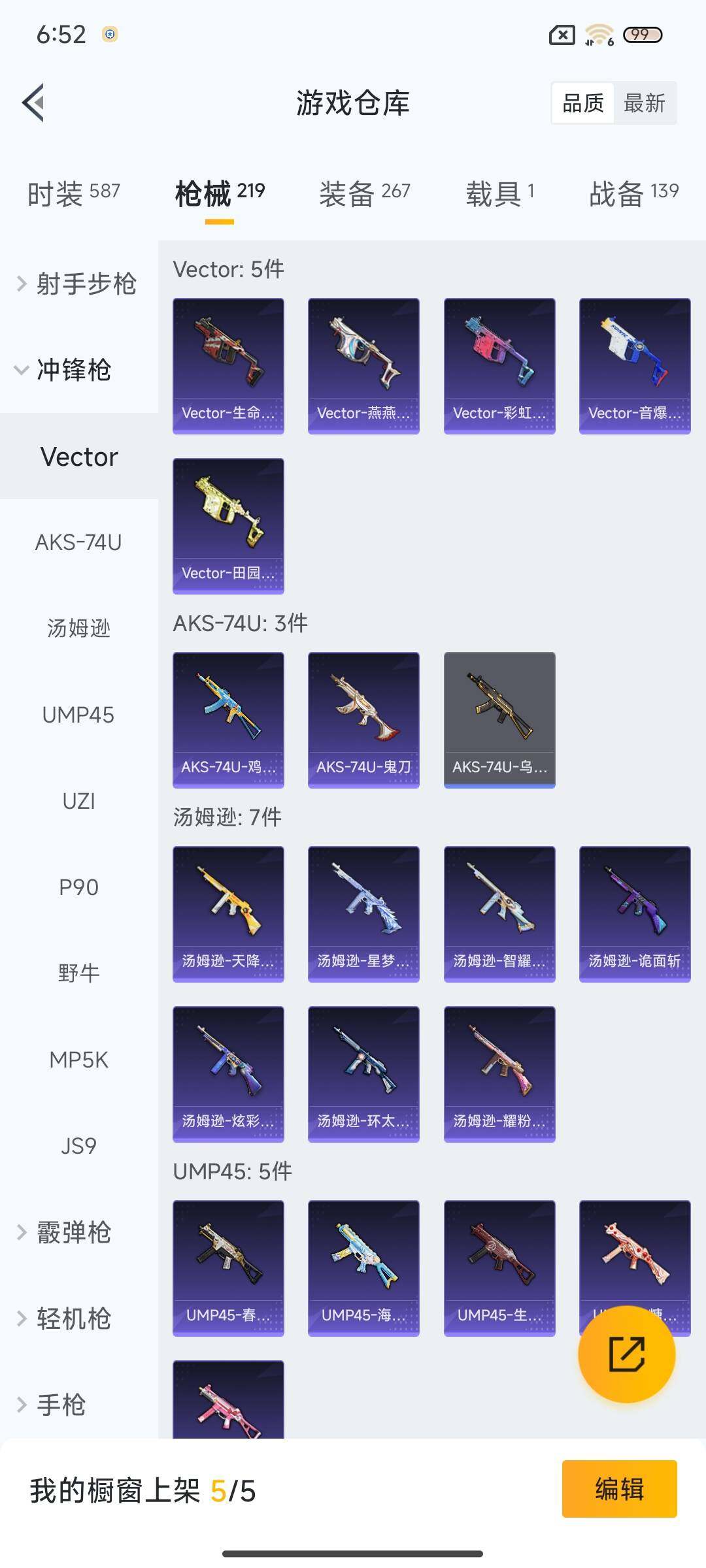Open the Vector-彩虹 skin item

(x=499, y=366)
